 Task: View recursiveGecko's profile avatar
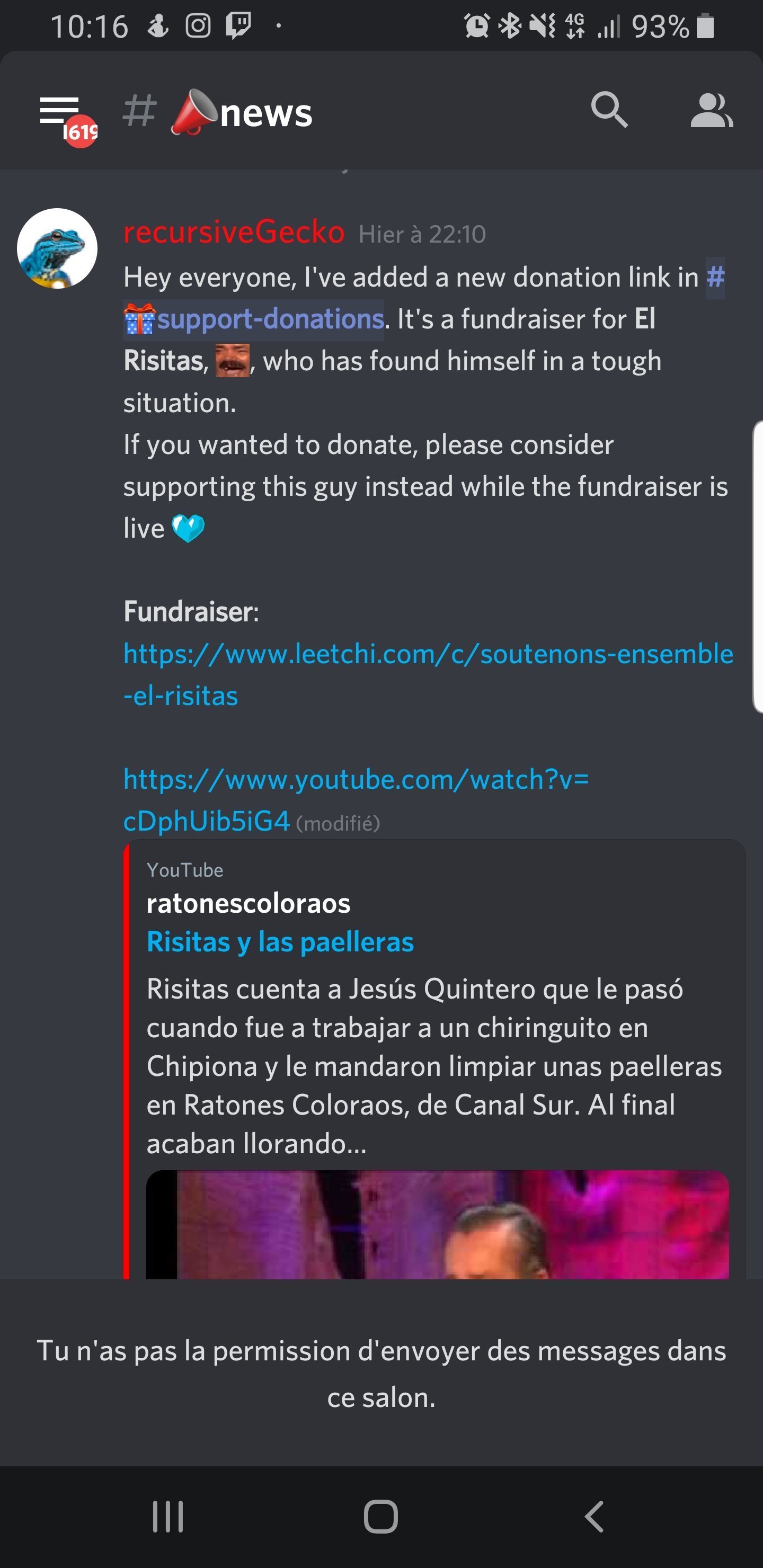(x=57, y=248)
